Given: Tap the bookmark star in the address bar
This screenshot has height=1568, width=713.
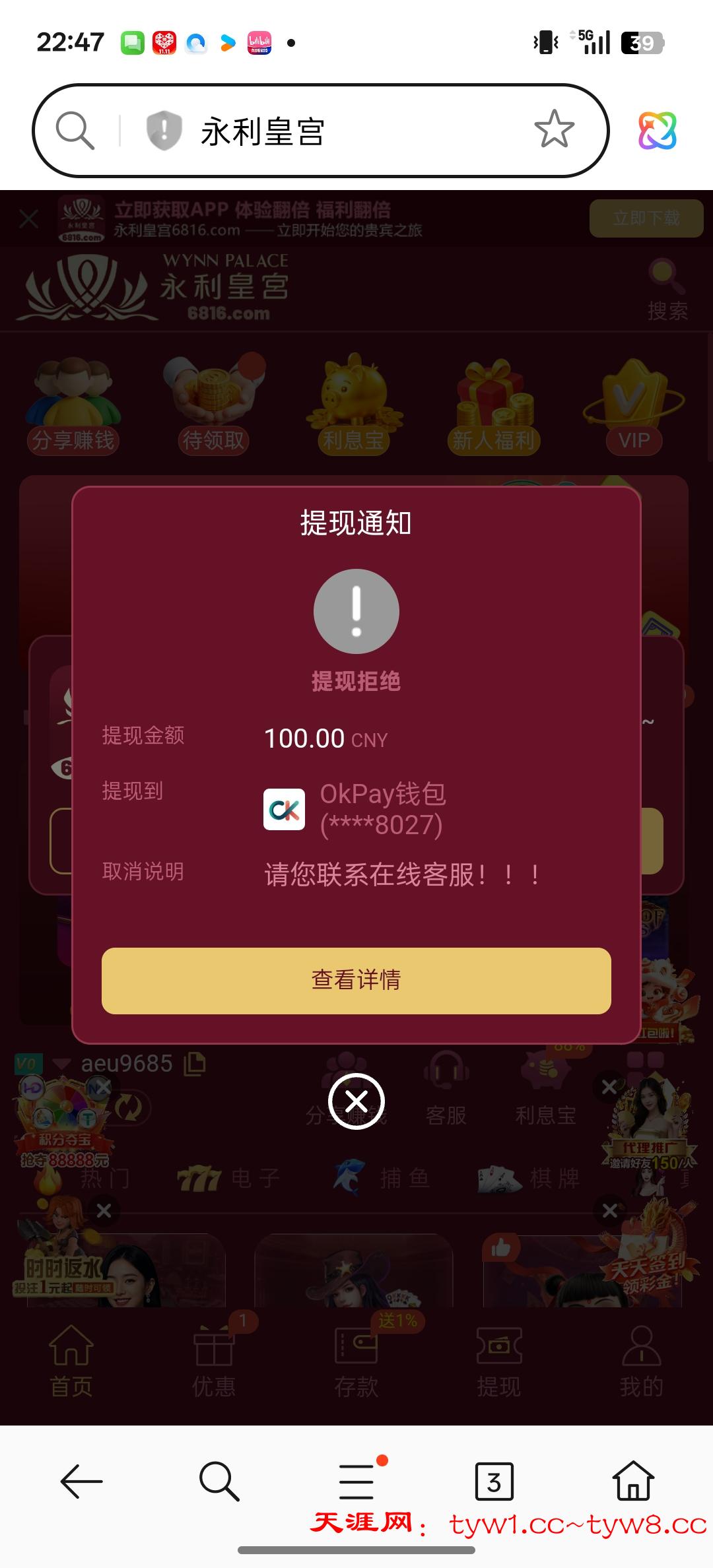Looking at the screenshot, I should click(x=553, y=130).
